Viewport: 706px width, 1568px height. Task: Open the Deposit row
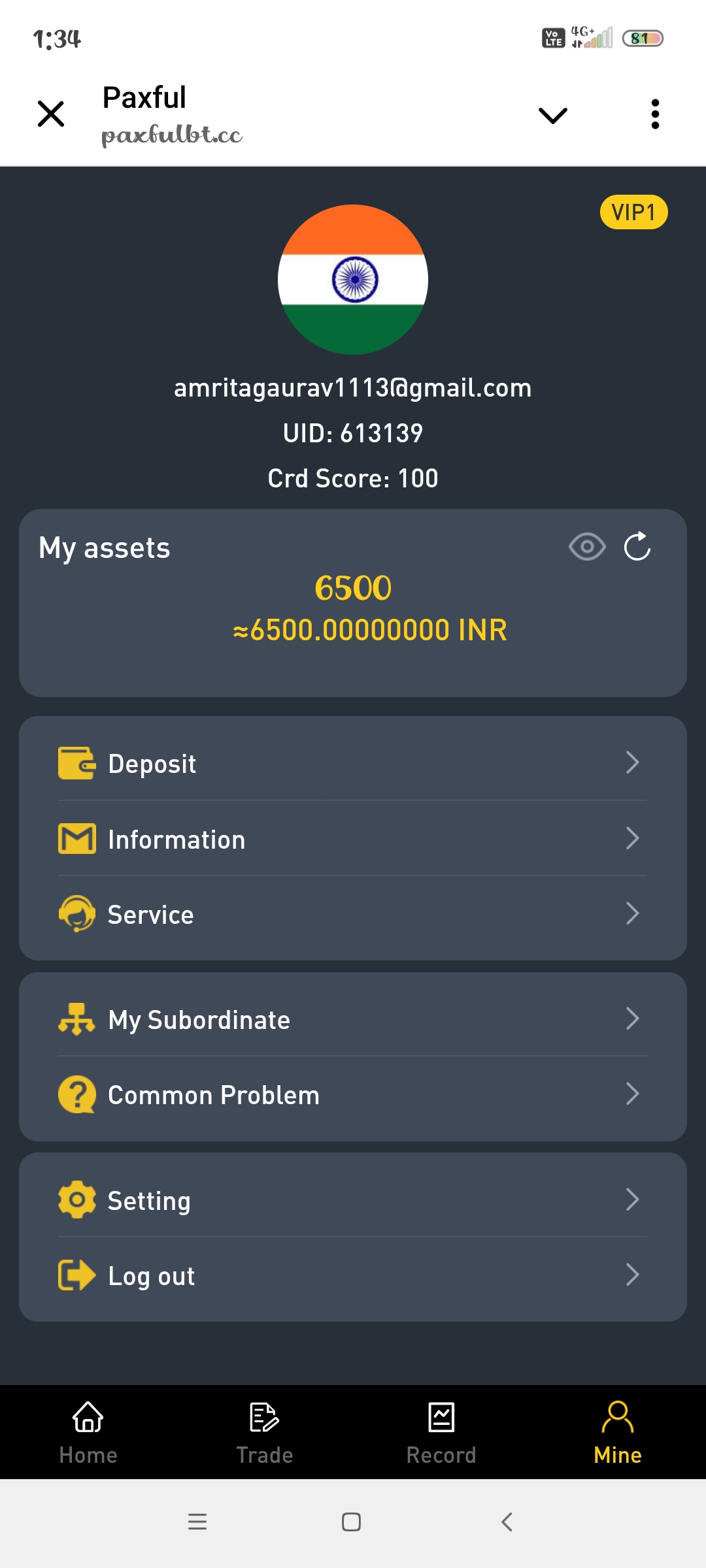click(353, 763)
